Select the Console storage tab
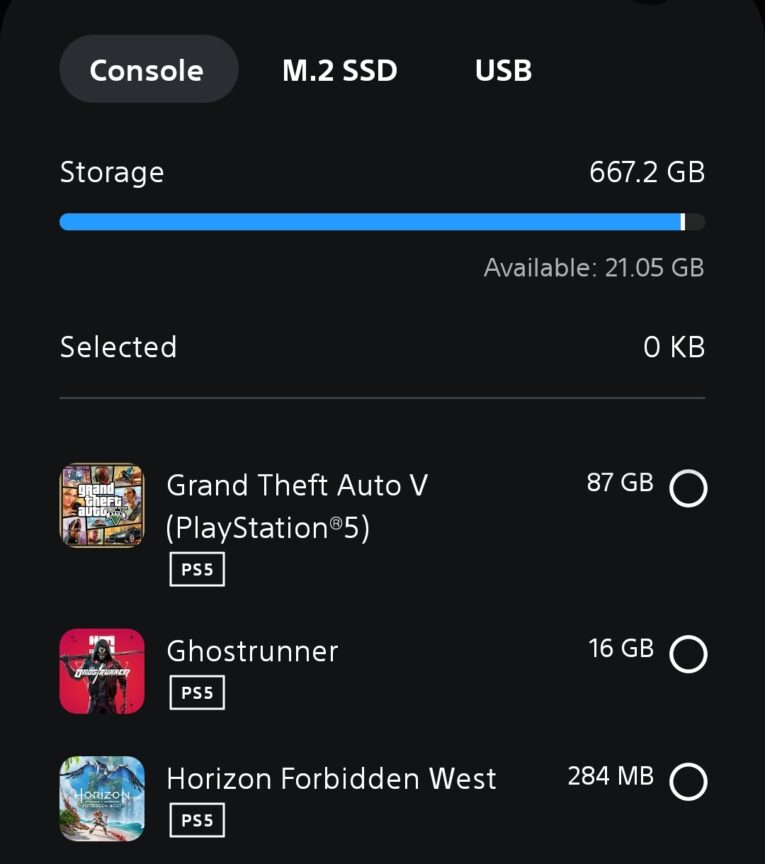This screenshot has width=765, height=864. (148, 70)
